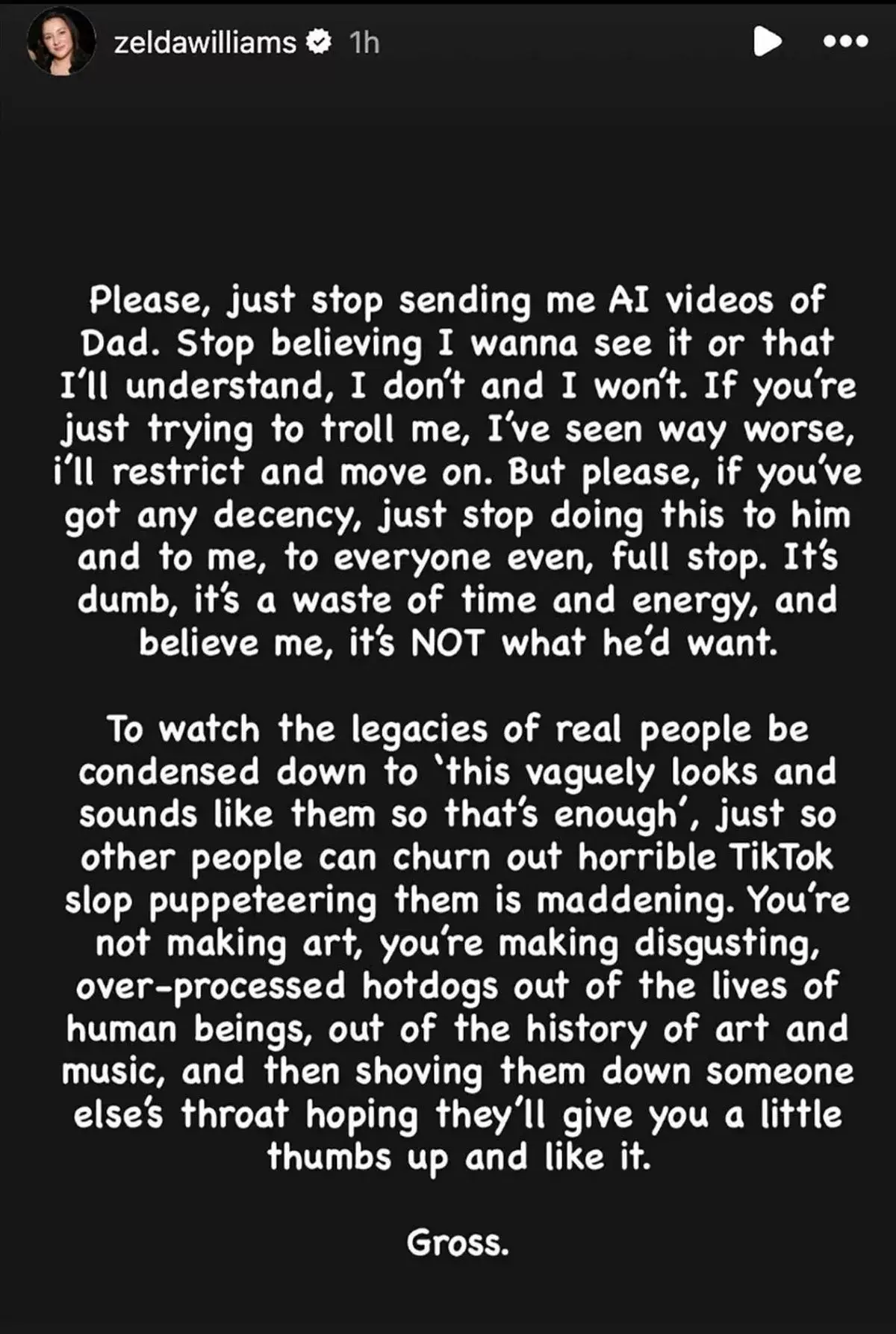Open zeldawilliams profile picture
896x1334 pixels.
[x=61, y=43]
